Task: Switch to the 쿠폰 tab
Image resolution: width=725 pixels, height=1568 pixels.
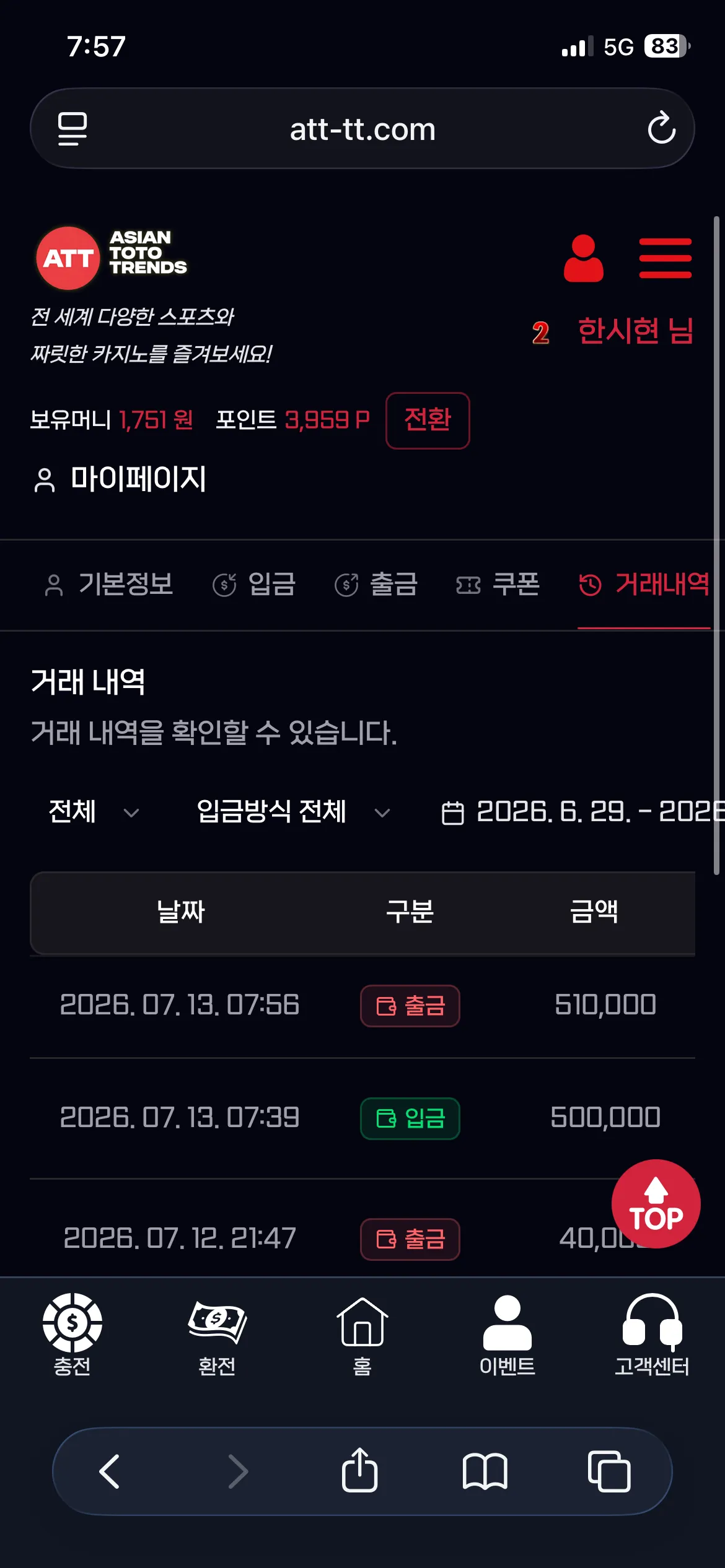Action: click(x=498, y=584)
